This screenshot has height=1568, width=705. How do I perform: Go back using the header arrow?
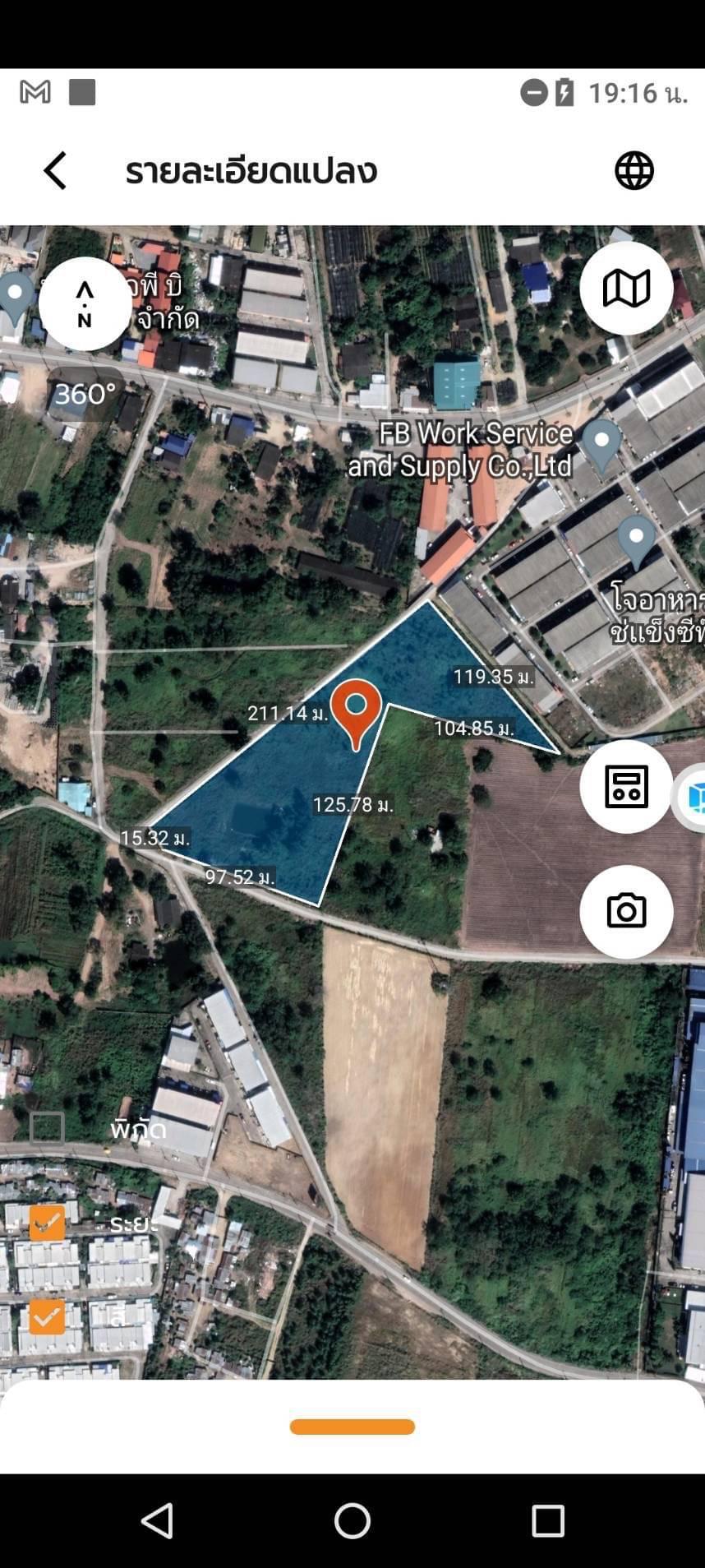click(x=55, y=171)
